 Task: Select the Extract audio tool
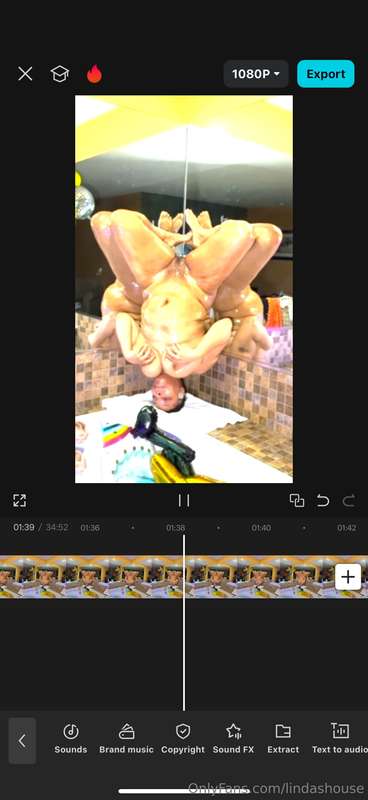click(283, 739)
